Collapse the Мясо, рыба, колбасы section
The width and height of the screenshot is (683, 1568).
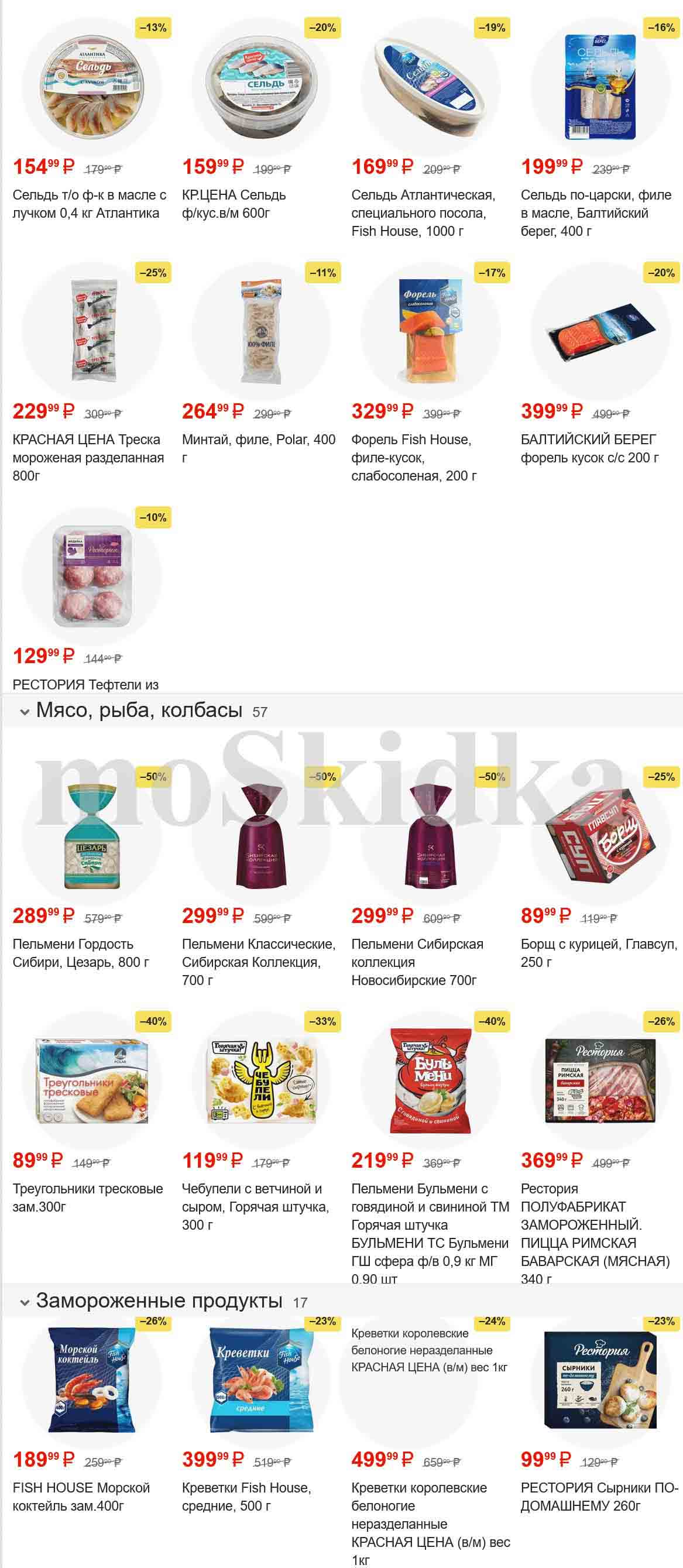click(25, 712)
